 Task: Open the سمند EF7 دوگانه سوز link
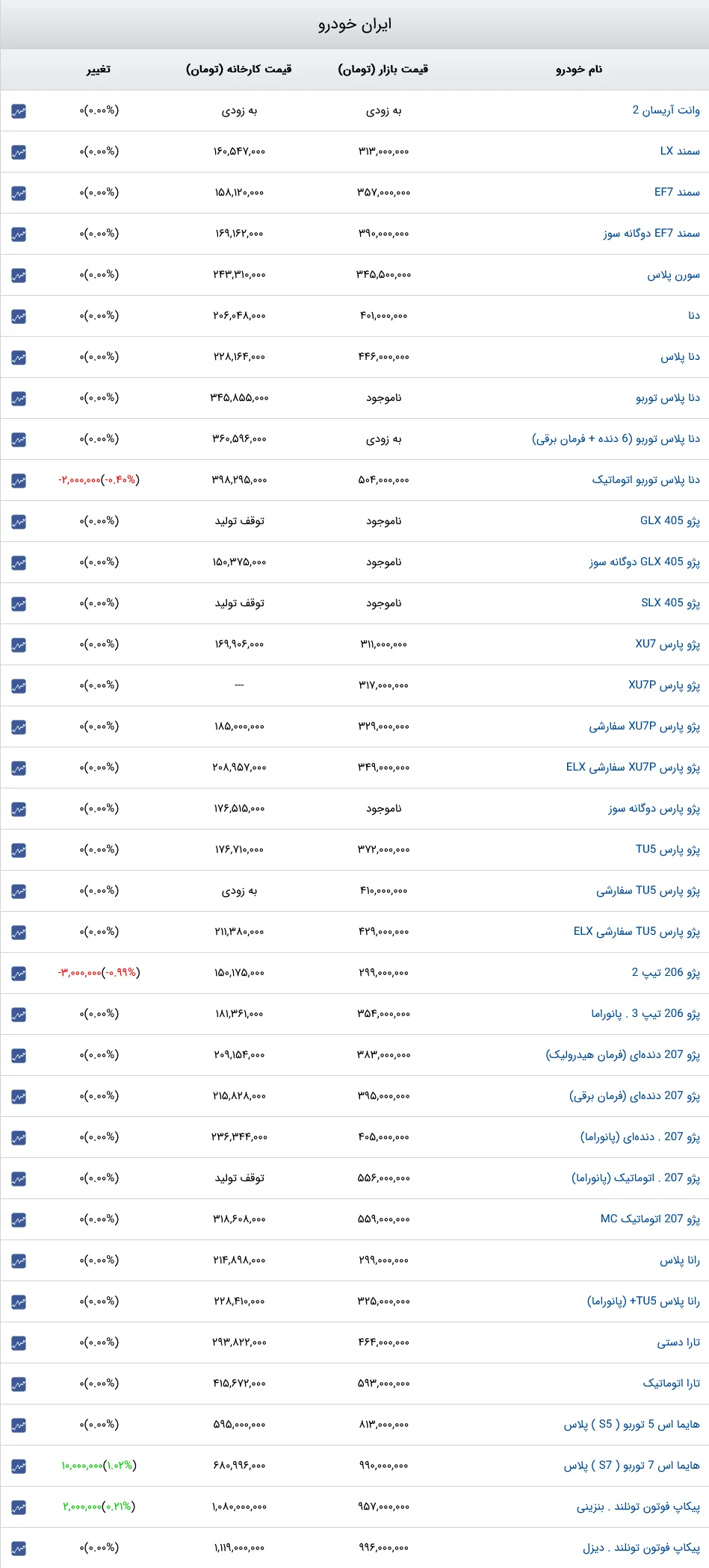[651, 234]
